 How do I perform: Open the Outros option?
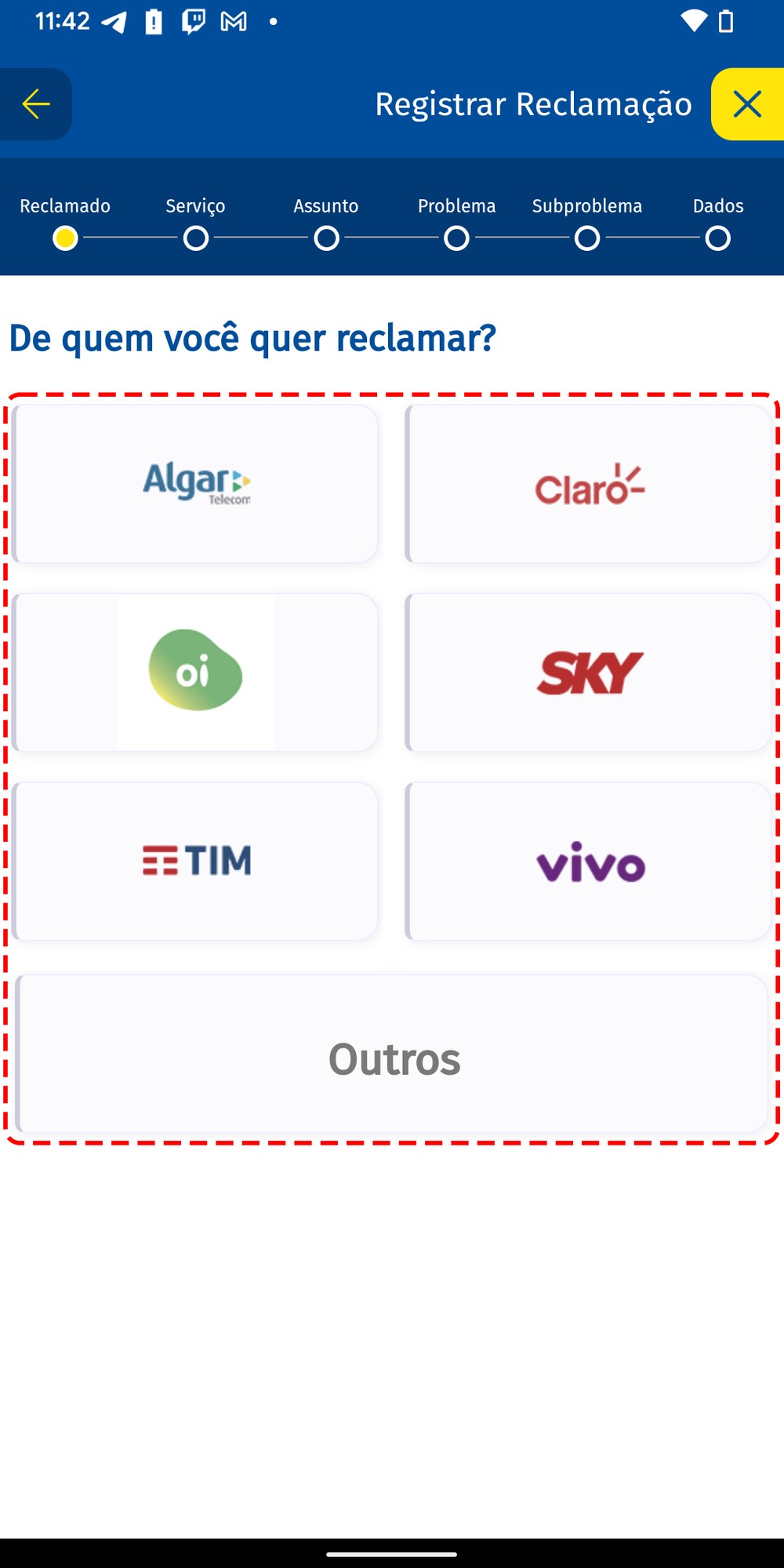pyautogui.click(x=392, y=1054)
